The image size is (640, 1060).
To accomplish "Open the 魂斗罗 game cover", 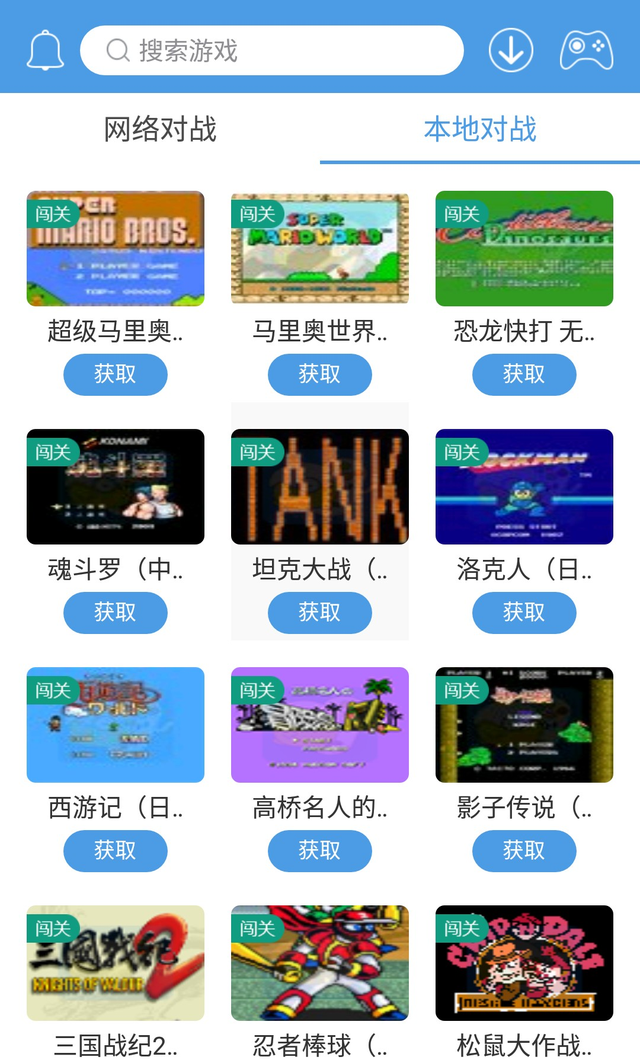I will (115, 487).
